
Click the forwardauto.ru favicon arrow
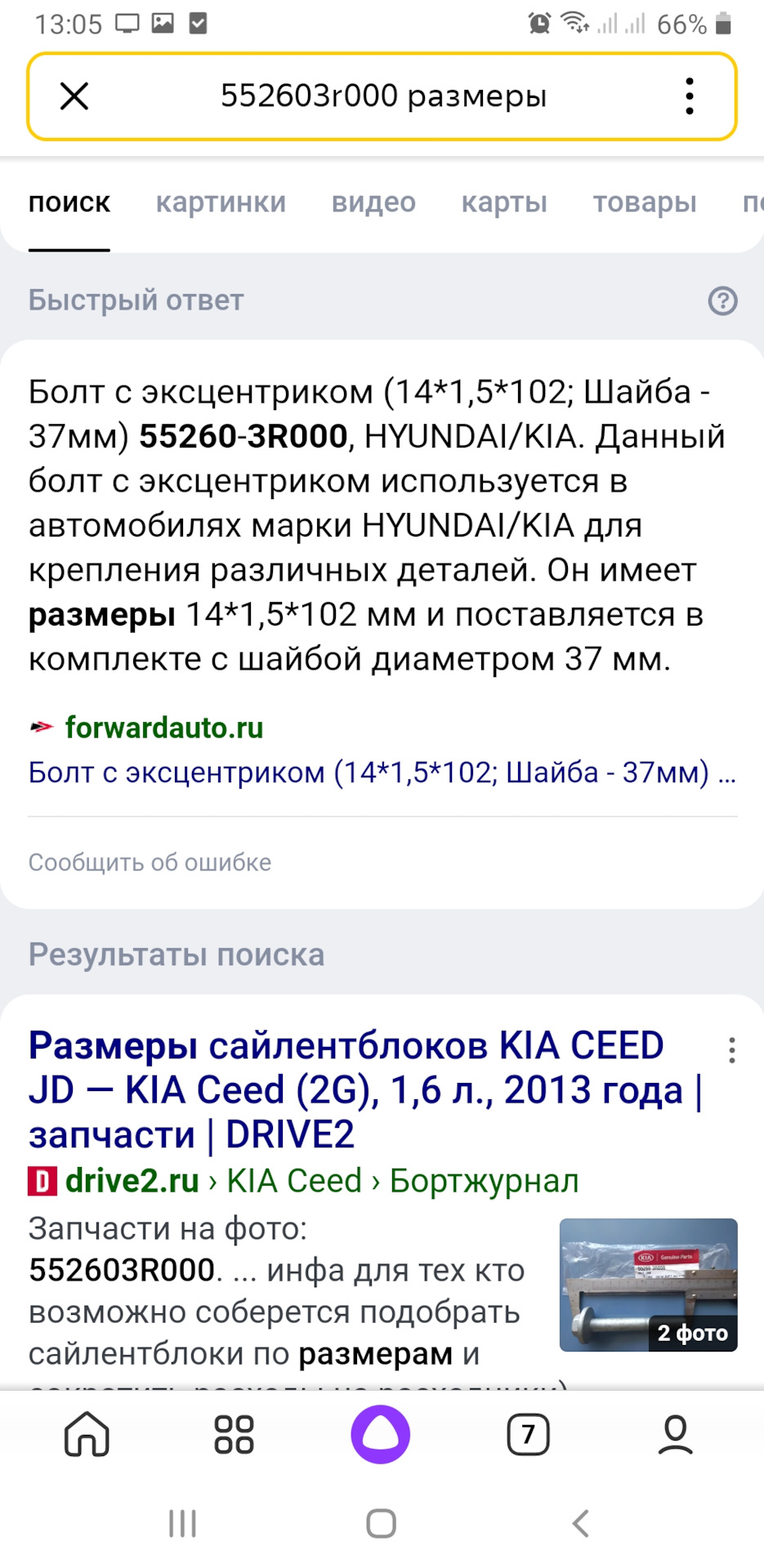click(x=41, y=728)
